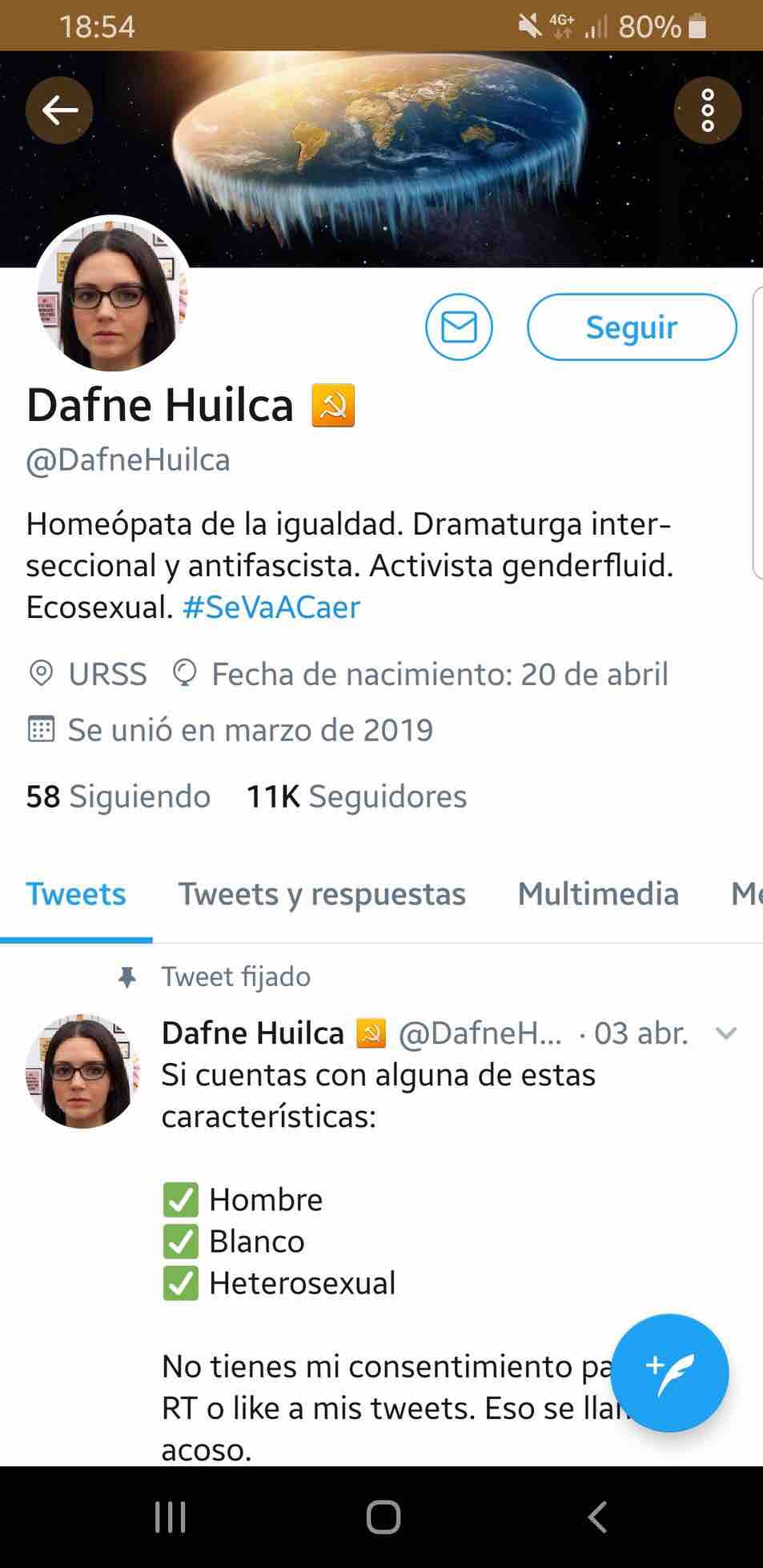Screen dimensions: 763x1568
Task: Go back using the header arrow
Action: (x=59, y=110)
